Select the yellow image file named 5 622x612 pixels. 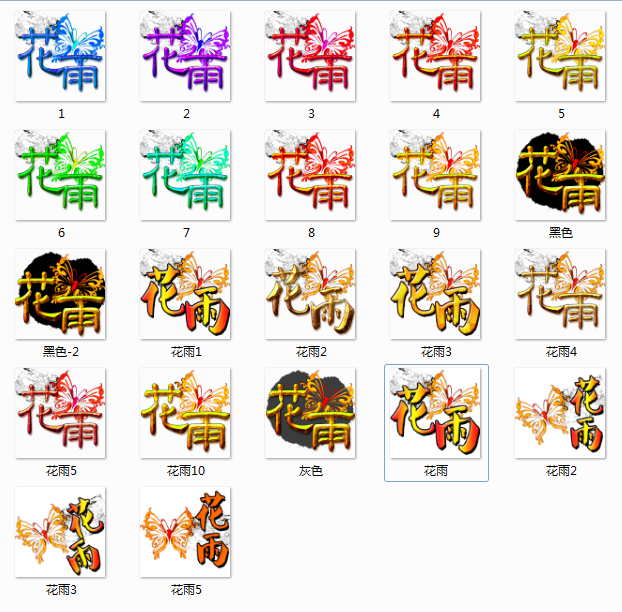click(x=561, y=57)
